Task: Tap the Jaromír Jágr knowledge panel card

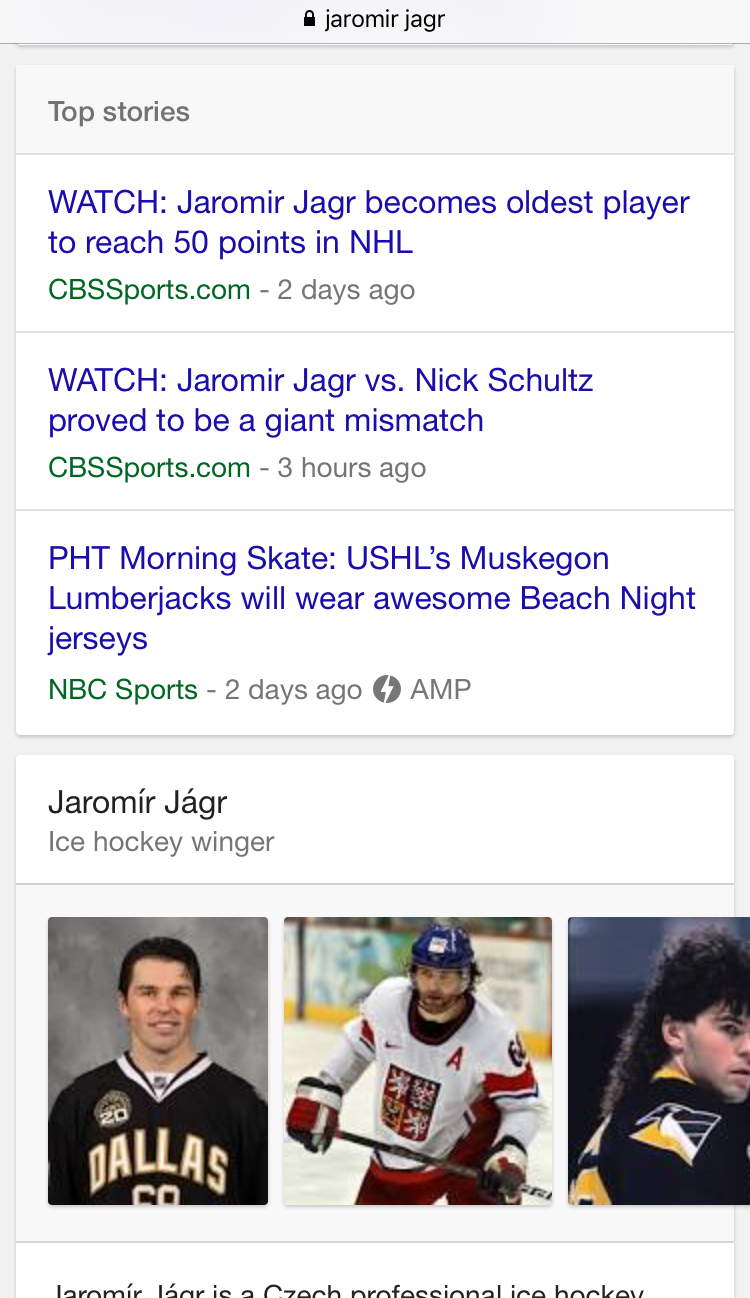Action: tap(375, 819)
